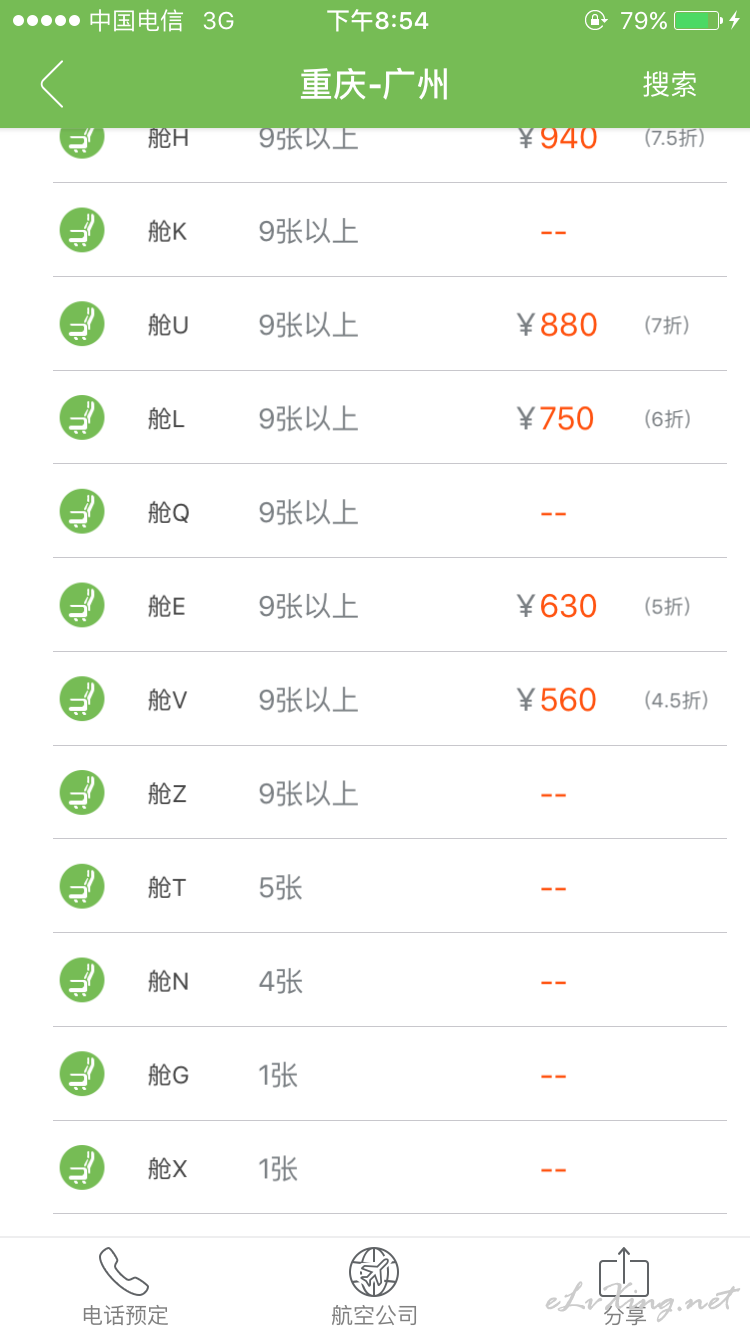Choose cabin 舱L at ¥750
The height and width of the screenshot is (1334, 750).
[x=390, y=418]
